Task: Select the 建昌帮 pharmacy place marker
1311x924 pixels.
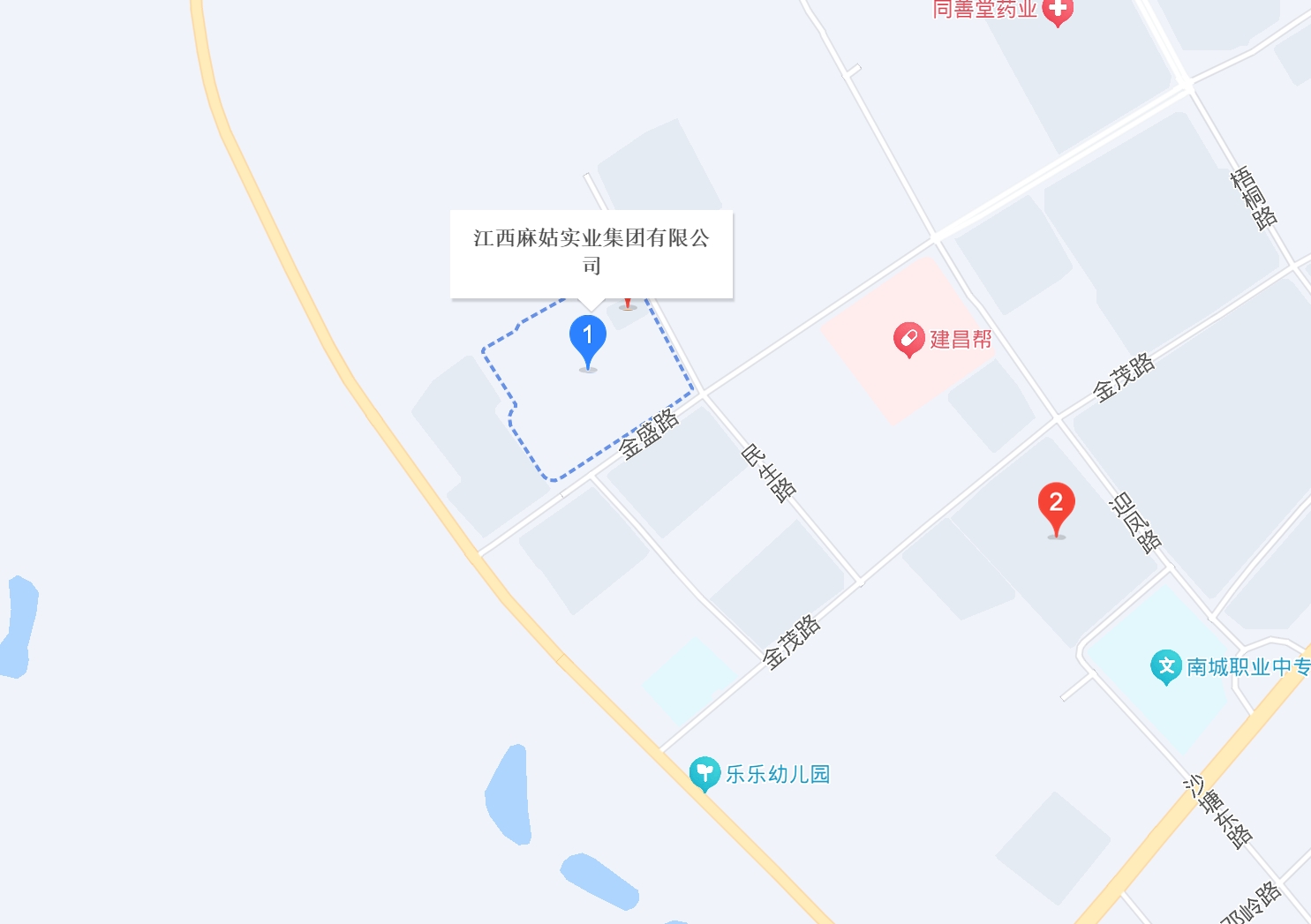Action: tap(908, 339)
